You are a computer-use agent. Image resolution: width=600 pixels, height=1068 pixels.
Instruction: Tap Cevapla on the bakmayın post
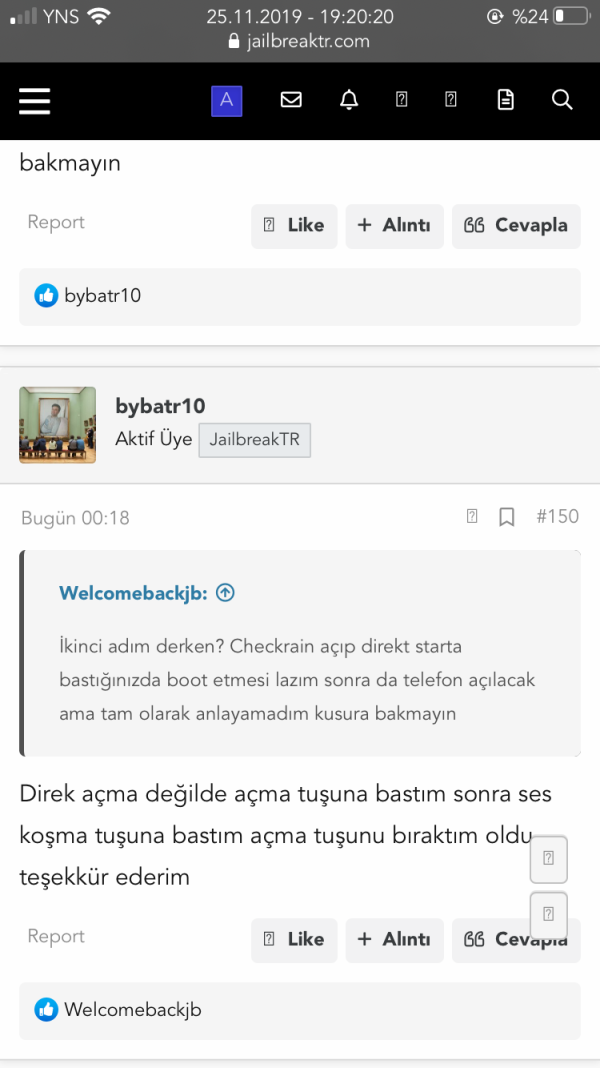click(516, 226)
